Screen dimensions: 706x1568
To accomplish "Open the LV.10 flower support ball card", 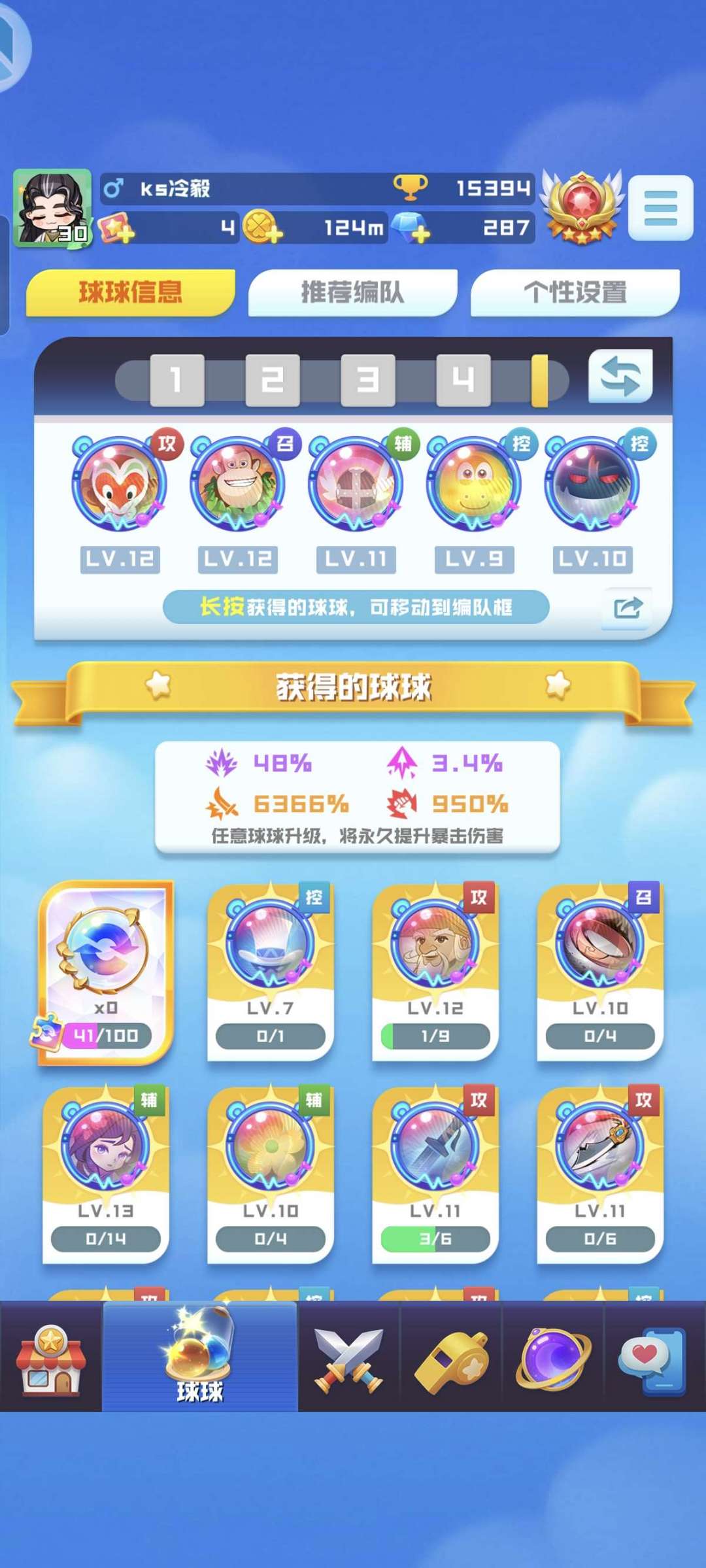I will pyautogui.click(x=271, y=1175).
